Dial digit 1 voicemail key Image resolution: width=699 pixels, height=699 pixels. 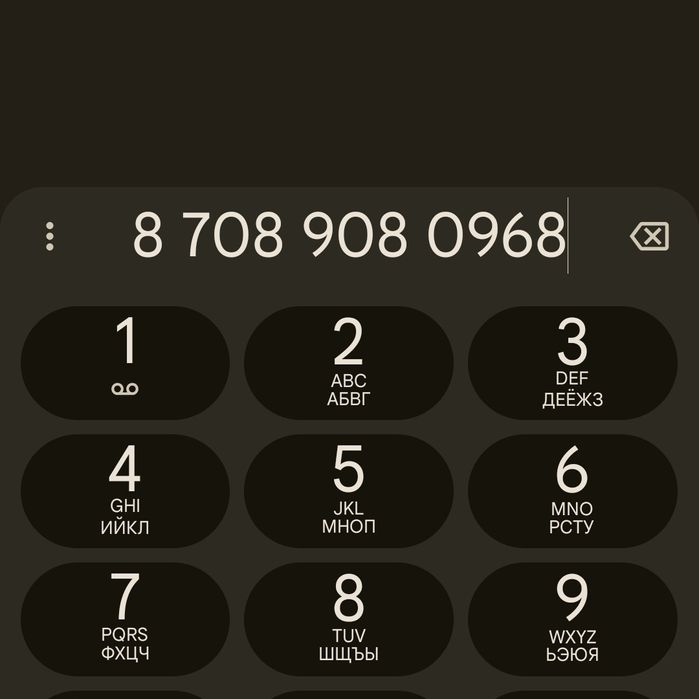pyautogui.click(x=125, y=362)
